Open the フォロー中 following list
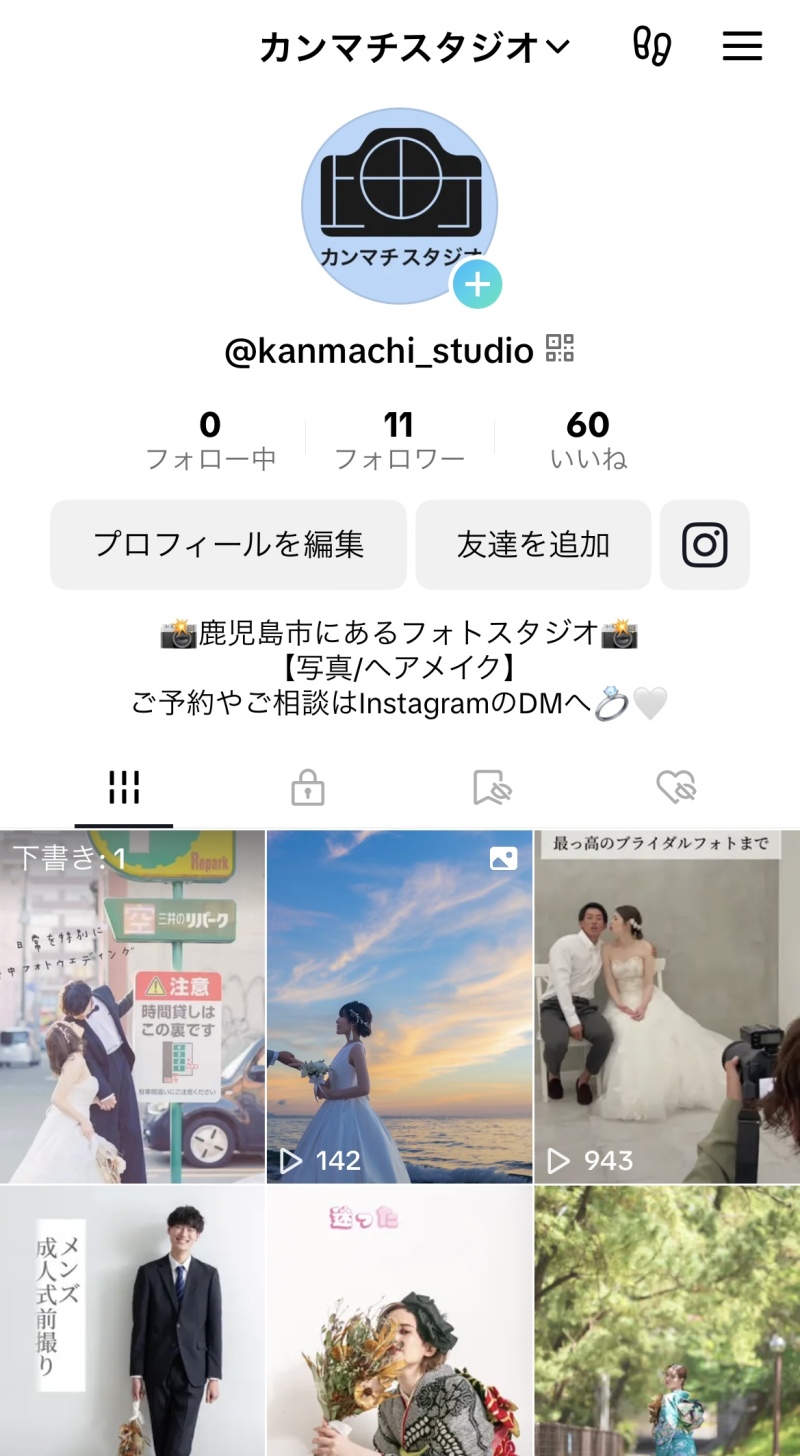The height and width of the screenshot is (1456, 800). (x=210, y=440)
